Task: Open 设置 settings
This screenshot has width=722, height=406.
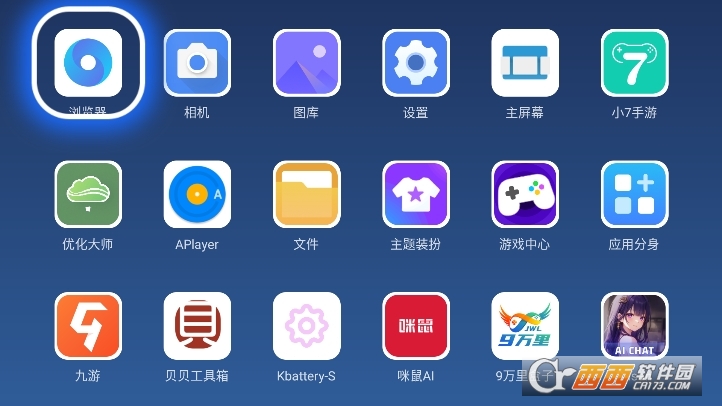Action: pos(416,63)
